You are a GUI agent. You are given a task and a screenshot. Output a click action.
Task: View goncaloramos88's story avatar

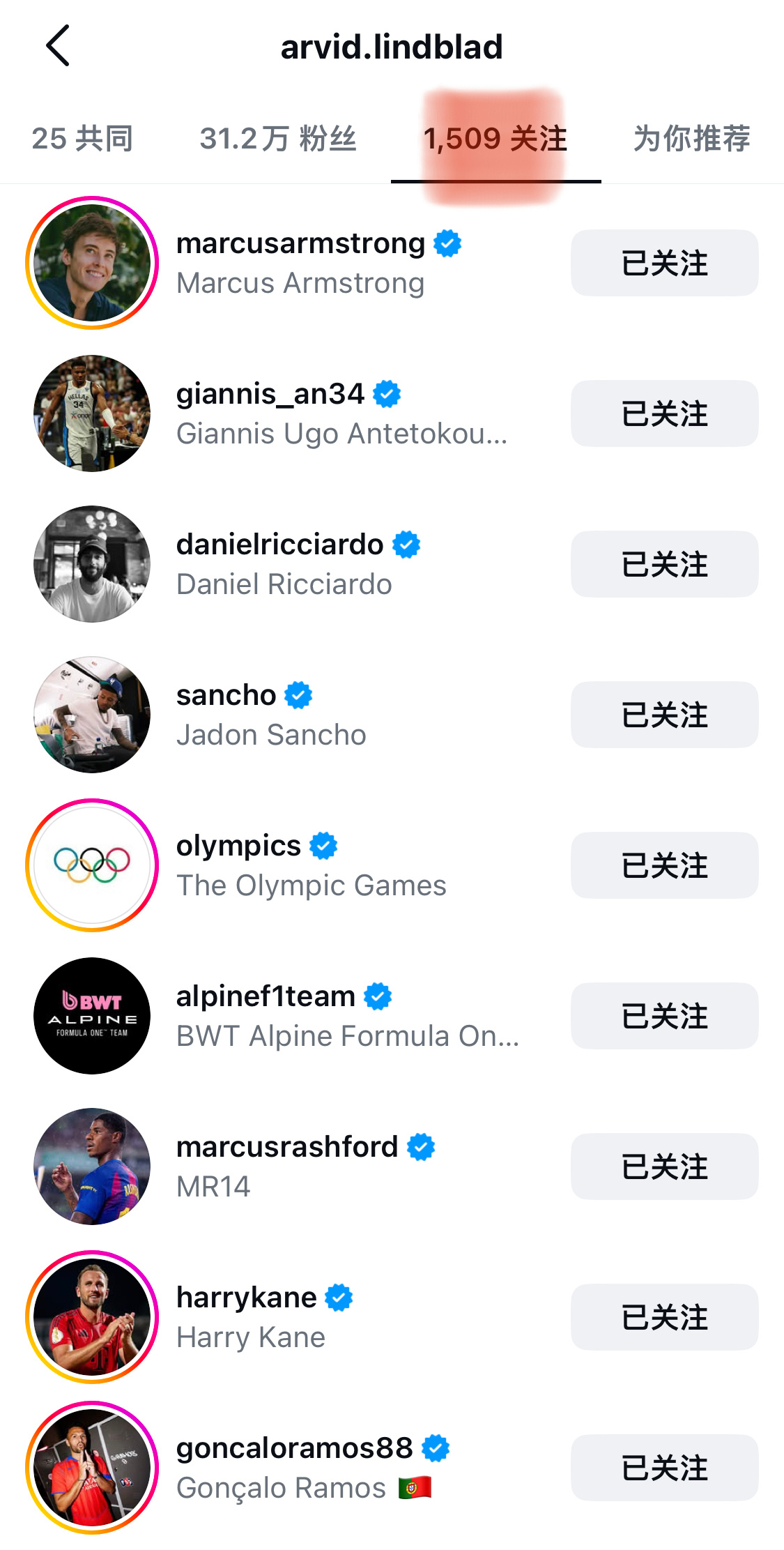(92, 1468)
